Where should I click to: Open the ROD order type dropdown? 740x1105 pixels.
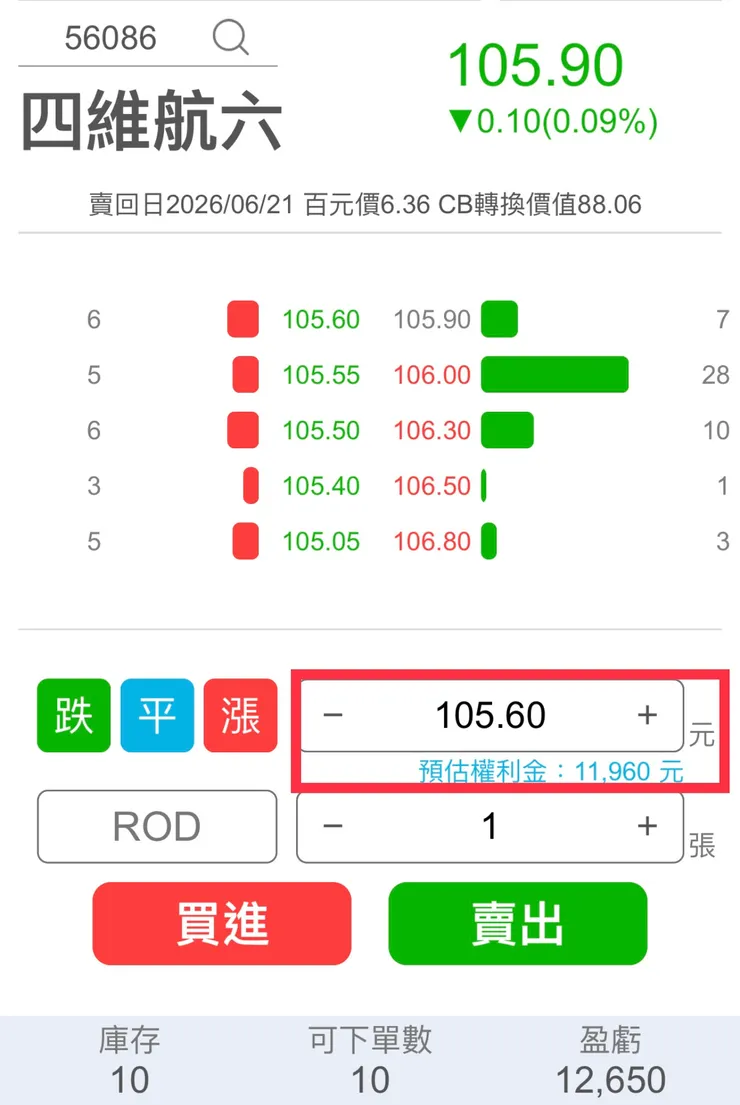pos(156,826)
